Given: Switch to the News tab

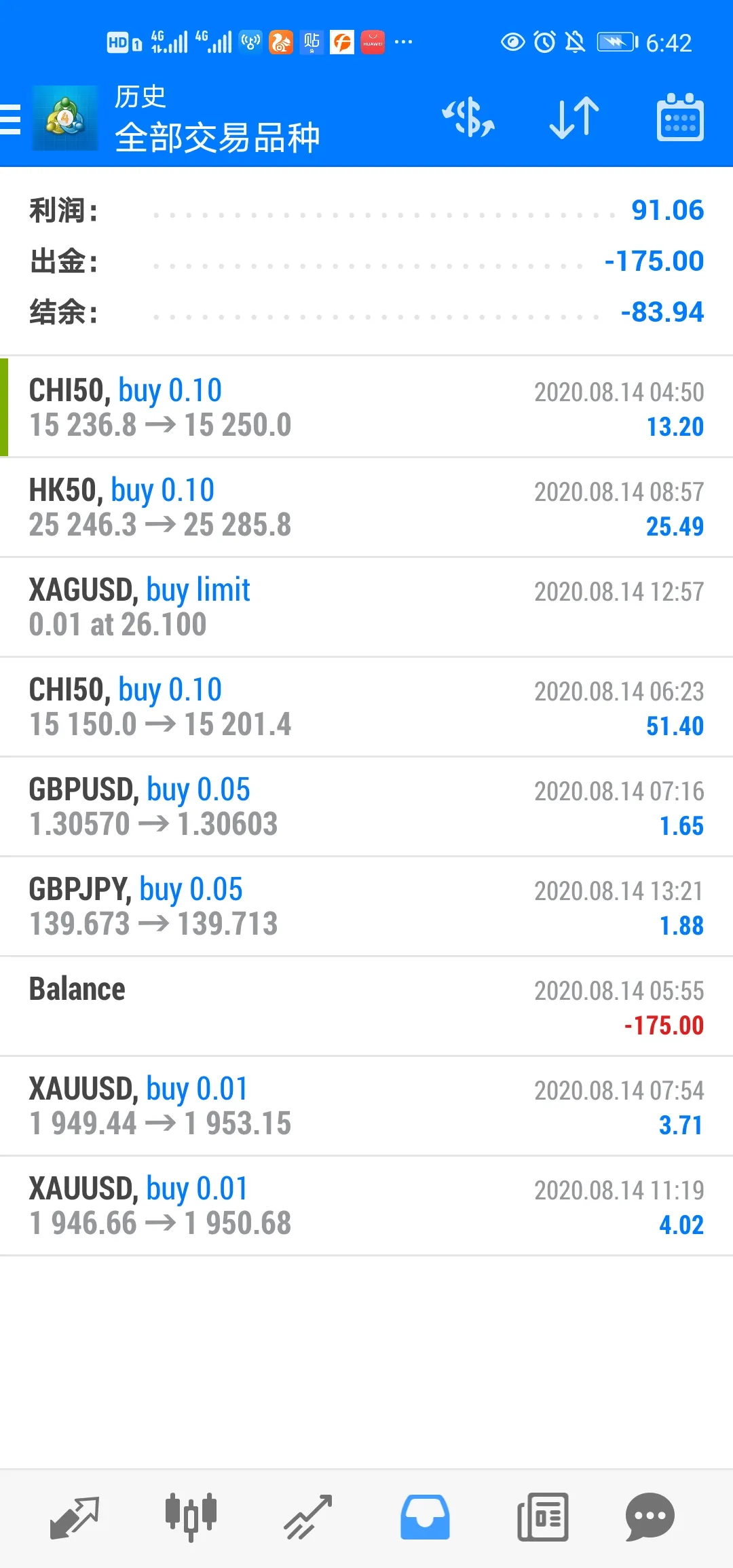Looking at the screenshot, I should (543, 1518).
